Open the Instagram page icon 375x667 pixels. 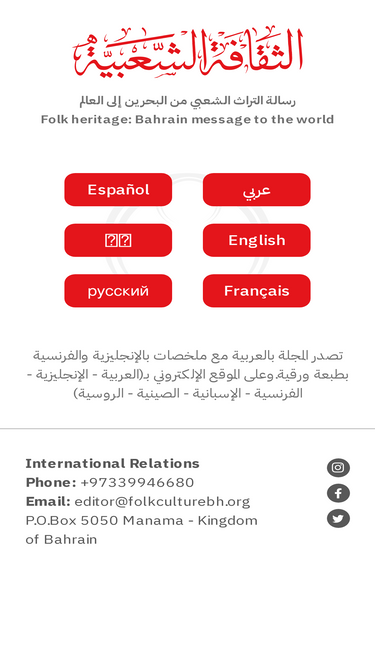pyautogui.click(x=338, y=468)
